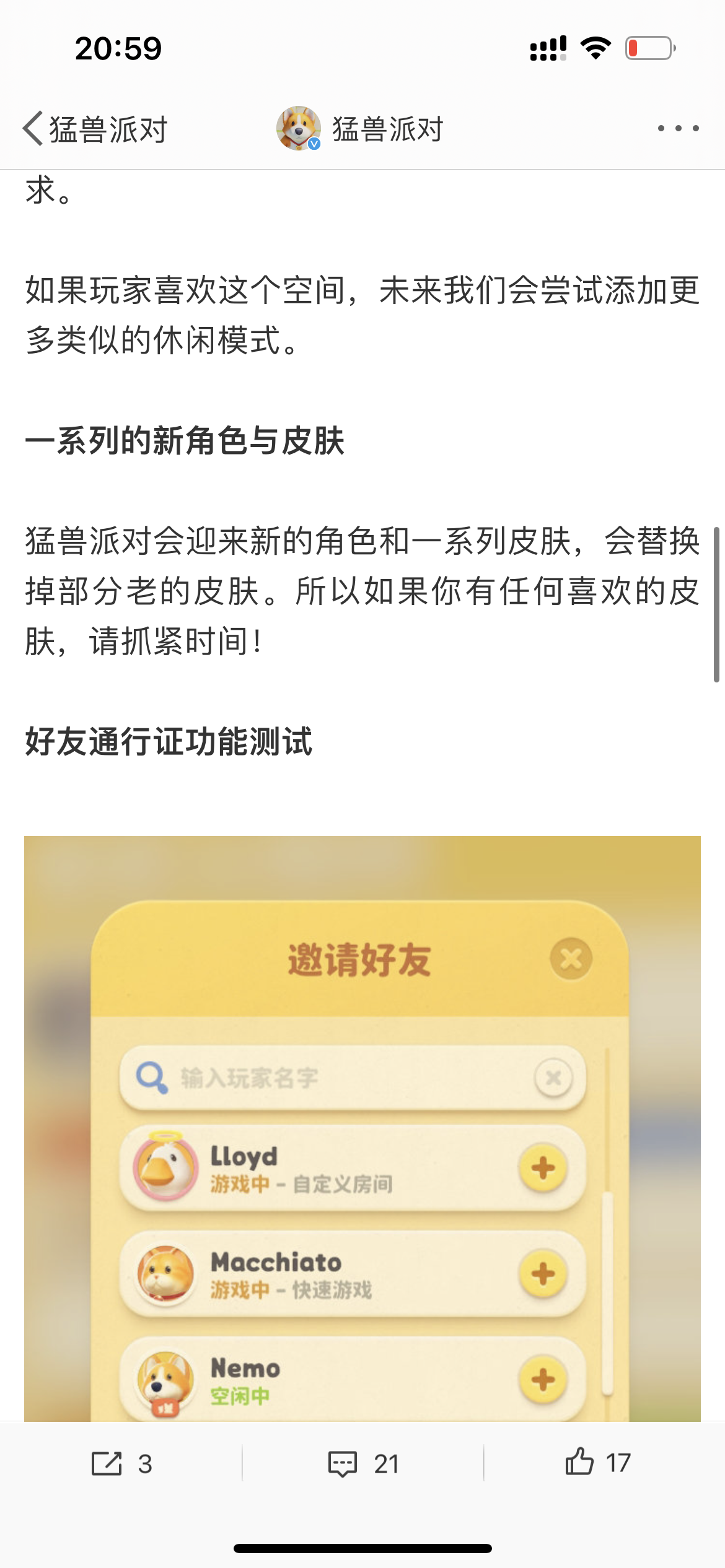Open the three-dot overflow menu
725x1568 pixels.
678,129
